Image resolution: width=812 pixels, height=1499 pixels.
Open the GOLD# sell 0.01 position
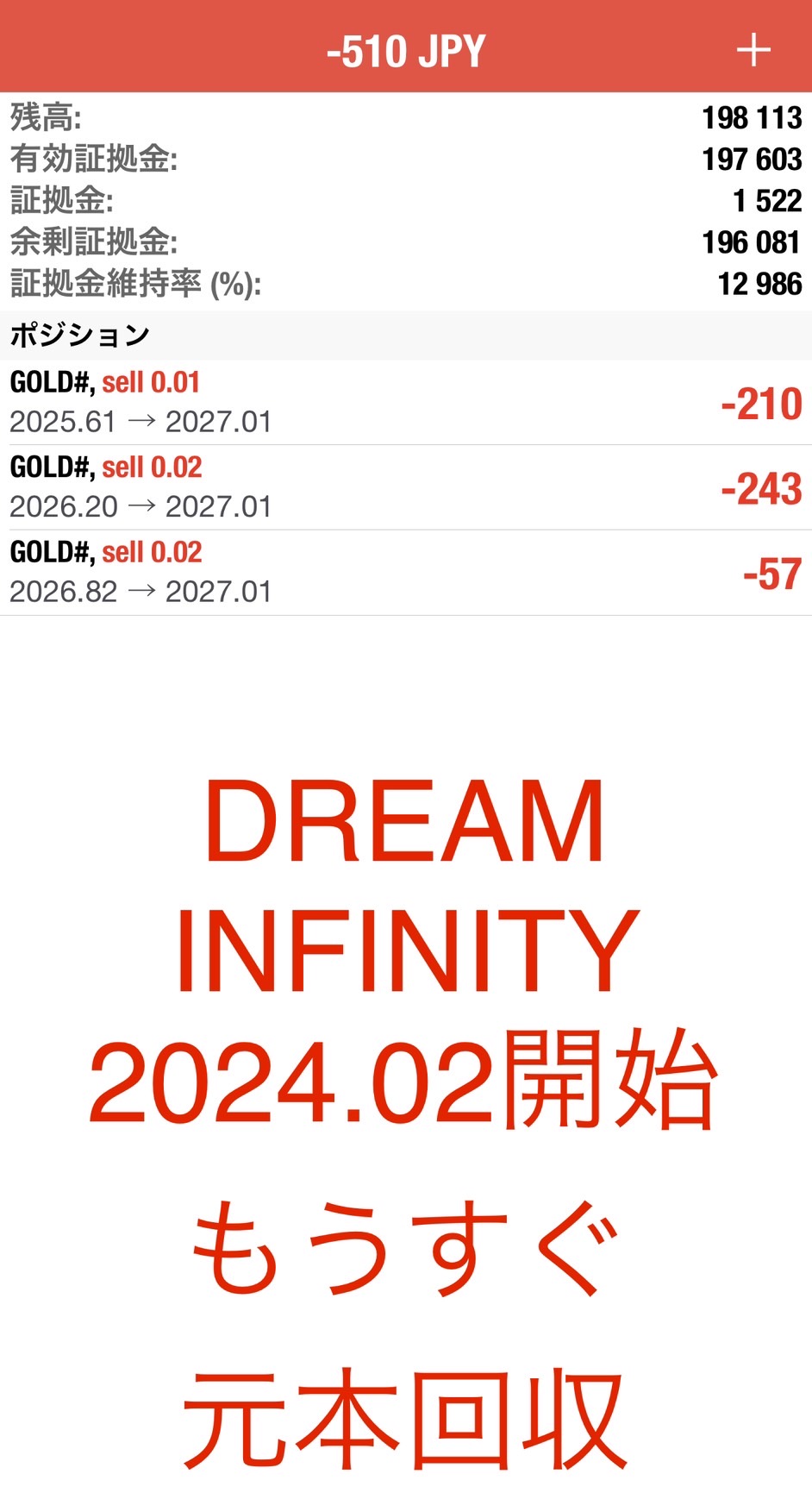coord(406,403)
